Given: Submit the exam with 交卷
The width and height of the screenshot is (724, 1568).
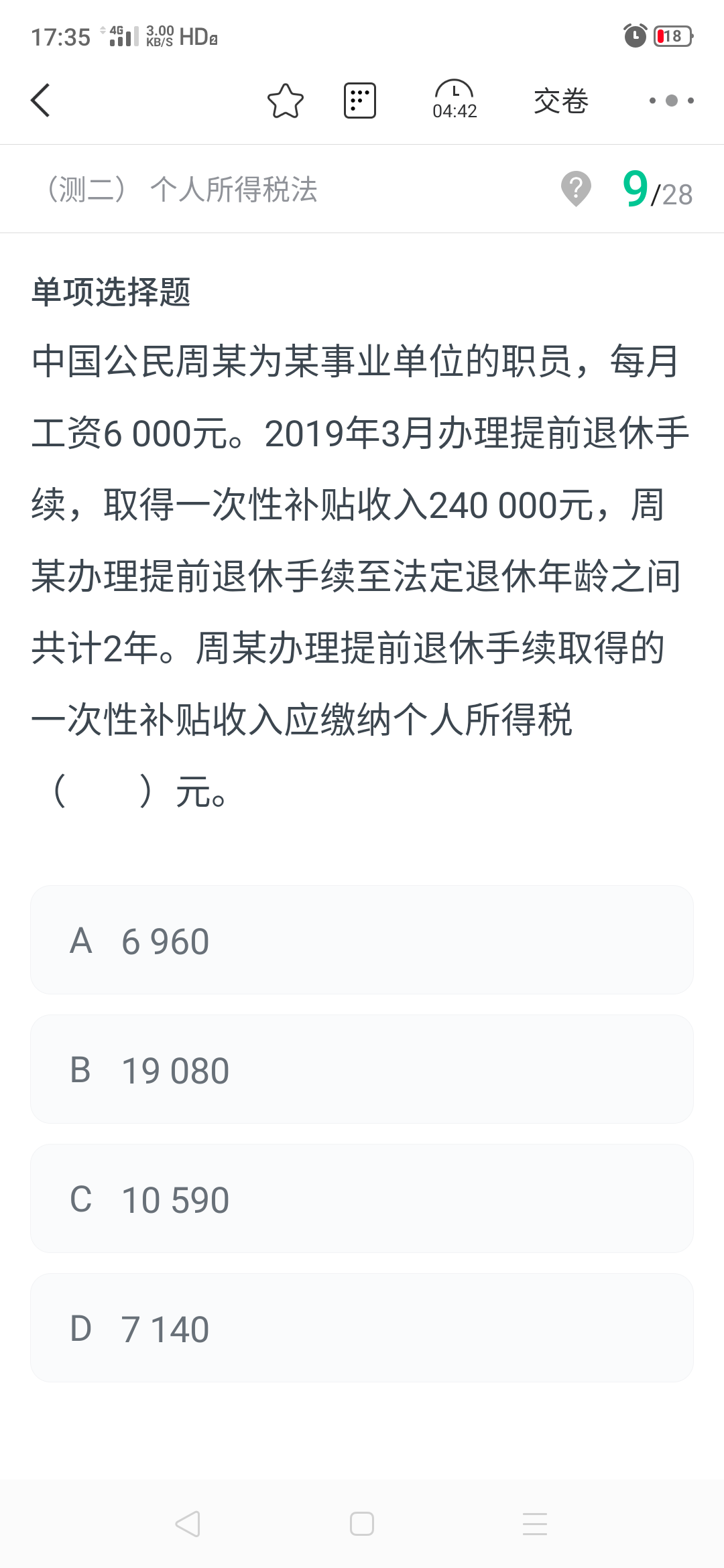Looking at the screenshot, I should click(x=561, y=101).
